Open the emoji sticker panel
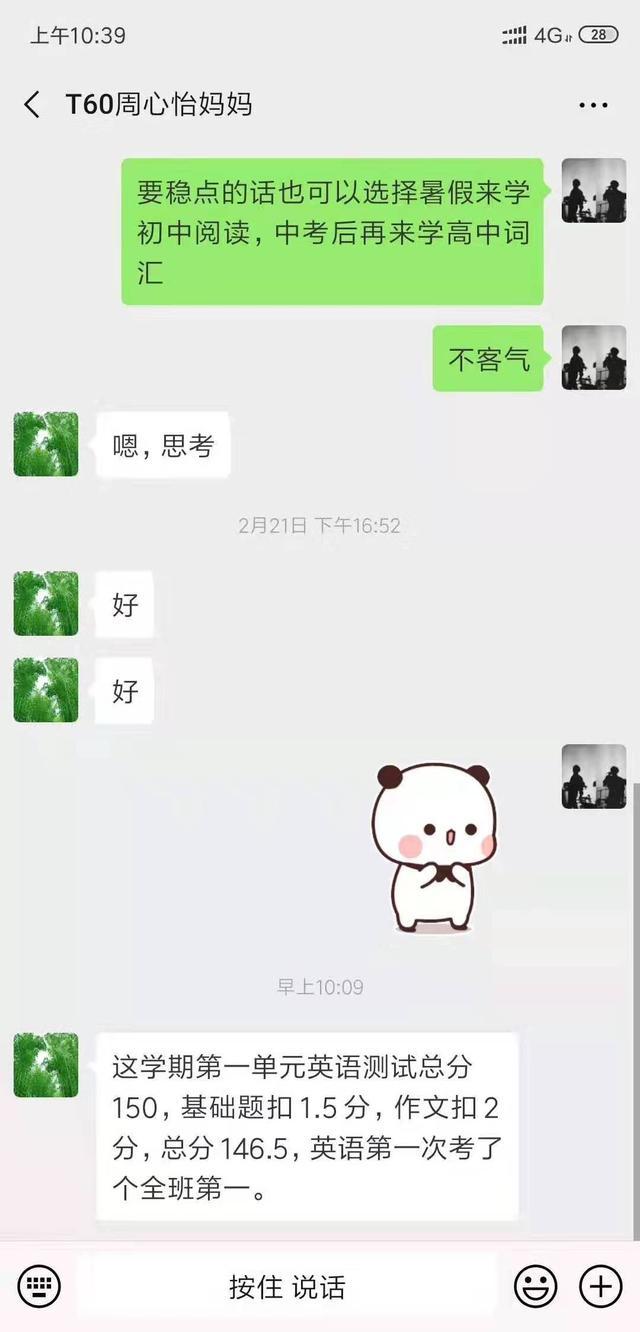 (536, 1286)
